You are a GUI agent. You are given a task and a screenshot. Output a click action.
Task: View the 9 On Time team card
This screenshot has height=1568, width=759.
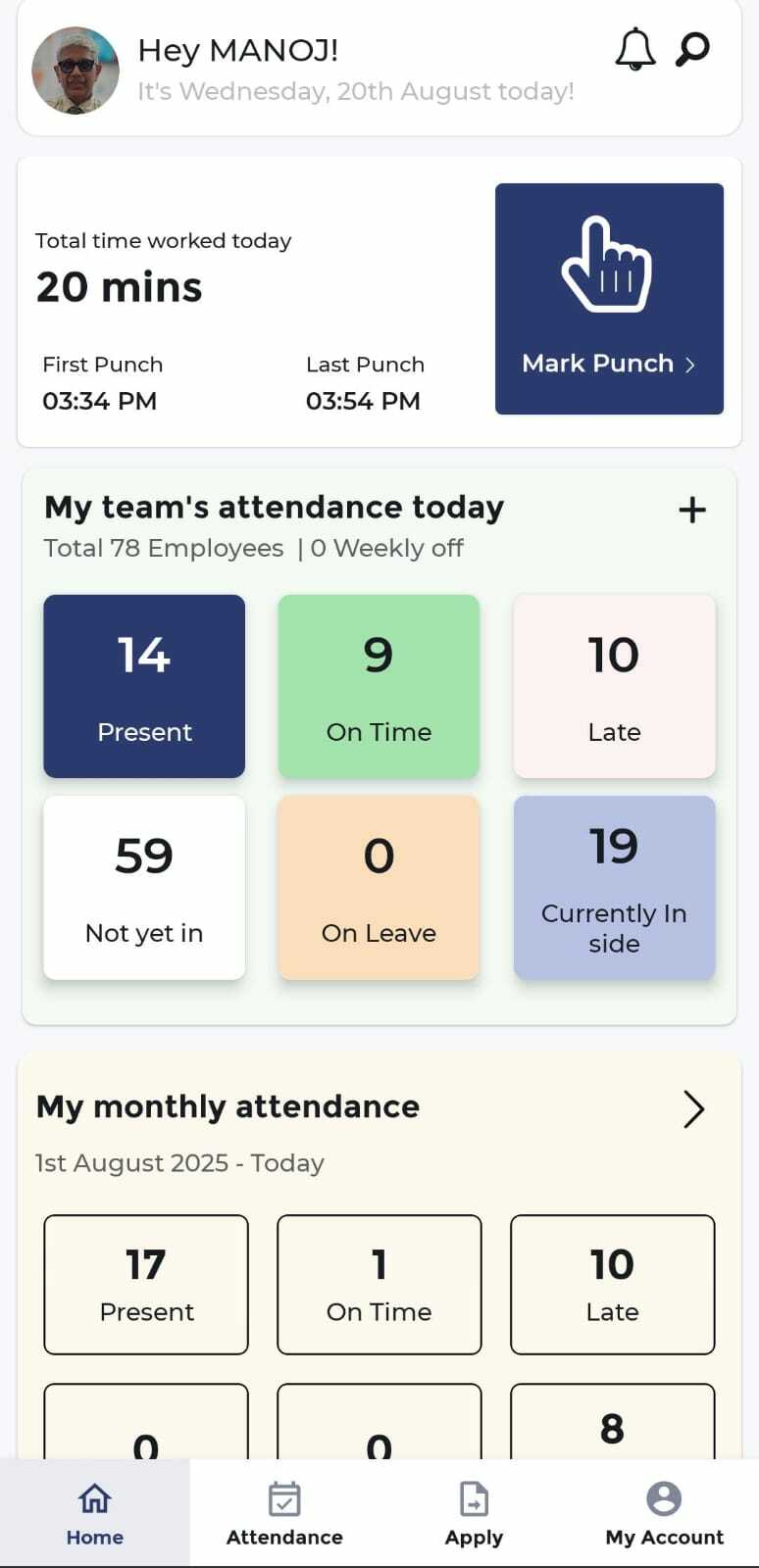(379, 686)
